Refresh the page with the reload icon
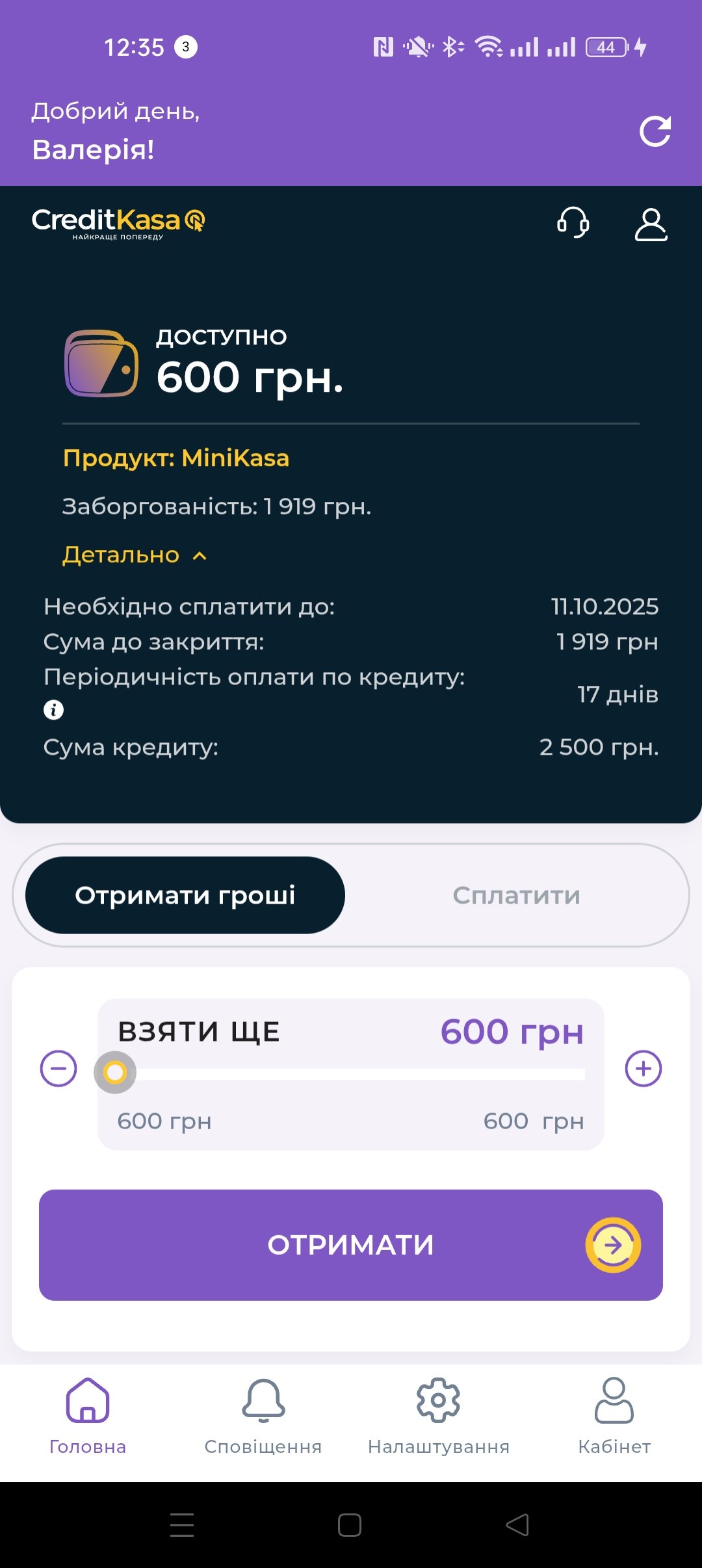This screenshot has width=702, height=1568. (x=655, y=132)
